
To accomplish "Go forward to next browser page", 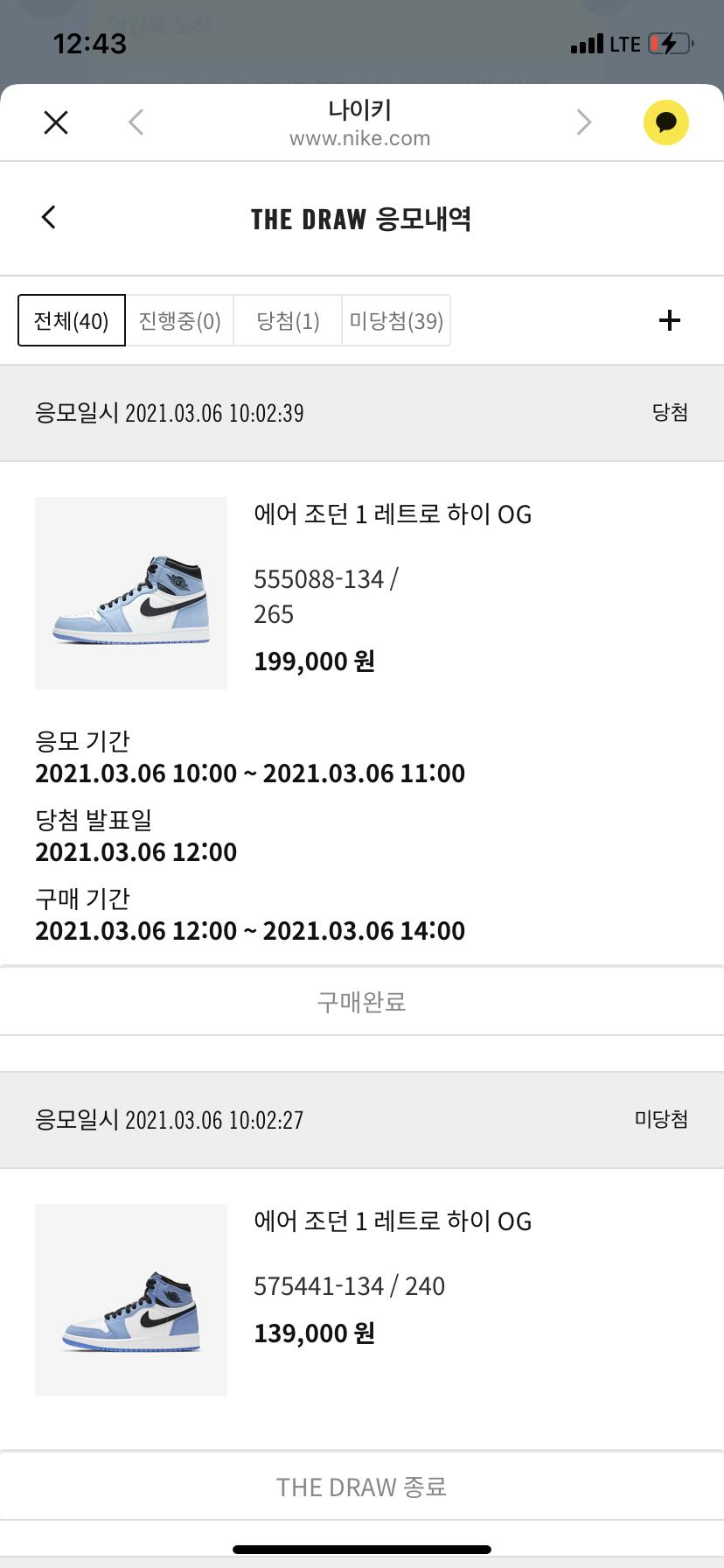I will [584, 122].
